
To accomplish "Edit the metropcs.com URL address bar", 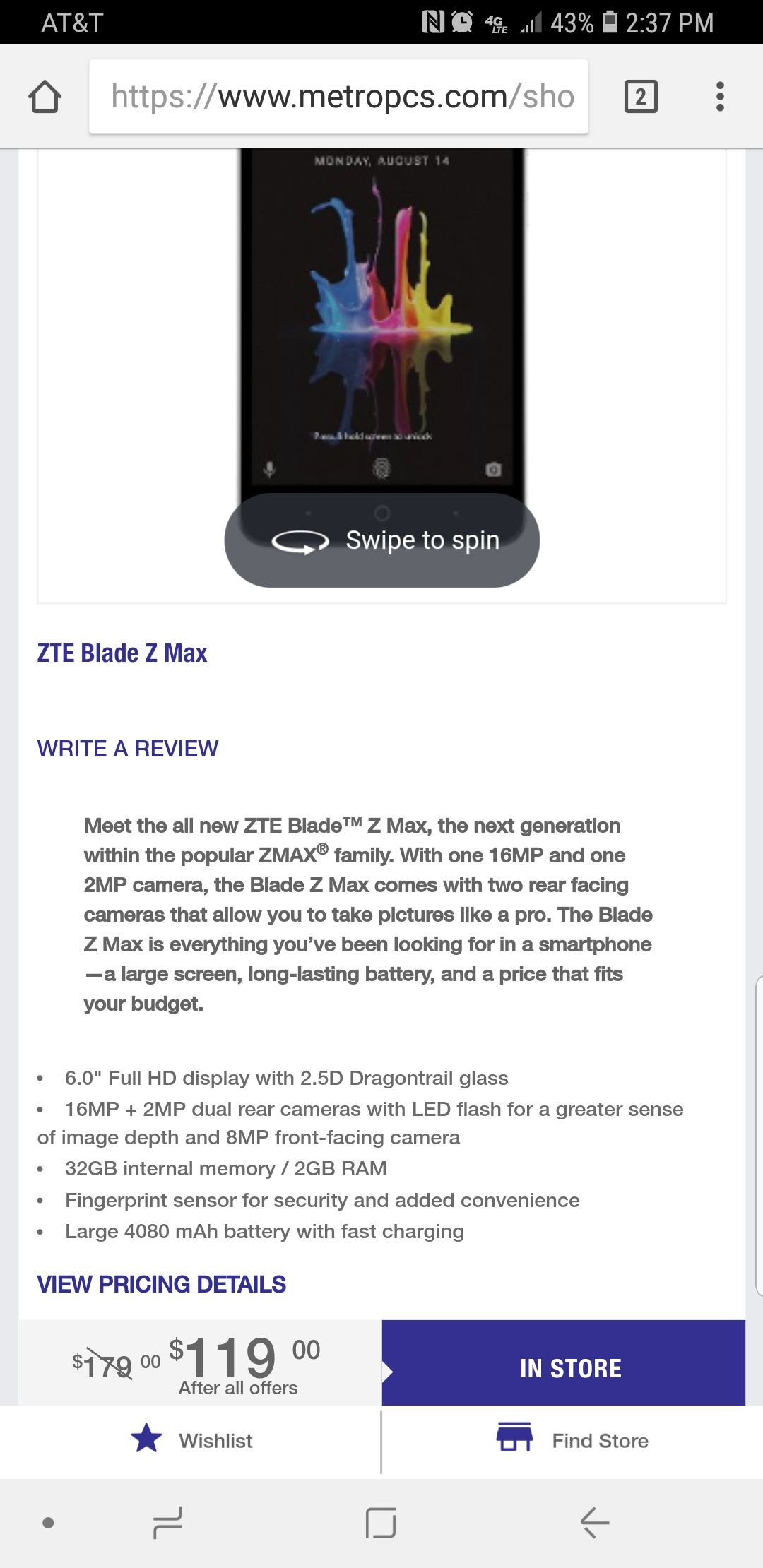I will [339, 97].
